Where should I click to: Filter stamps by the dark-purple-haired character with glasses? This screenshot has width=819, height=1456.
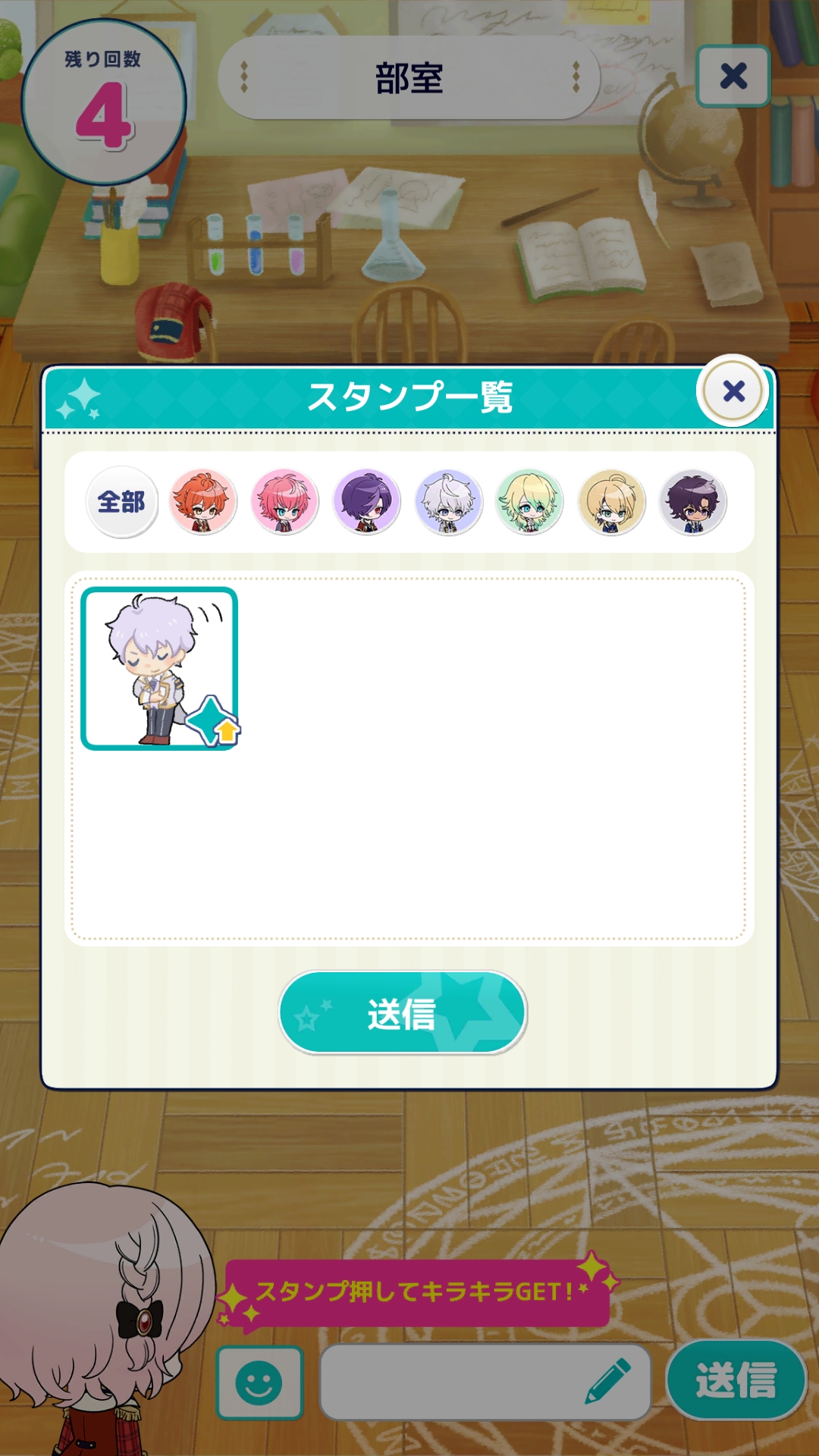click(692, 502)
